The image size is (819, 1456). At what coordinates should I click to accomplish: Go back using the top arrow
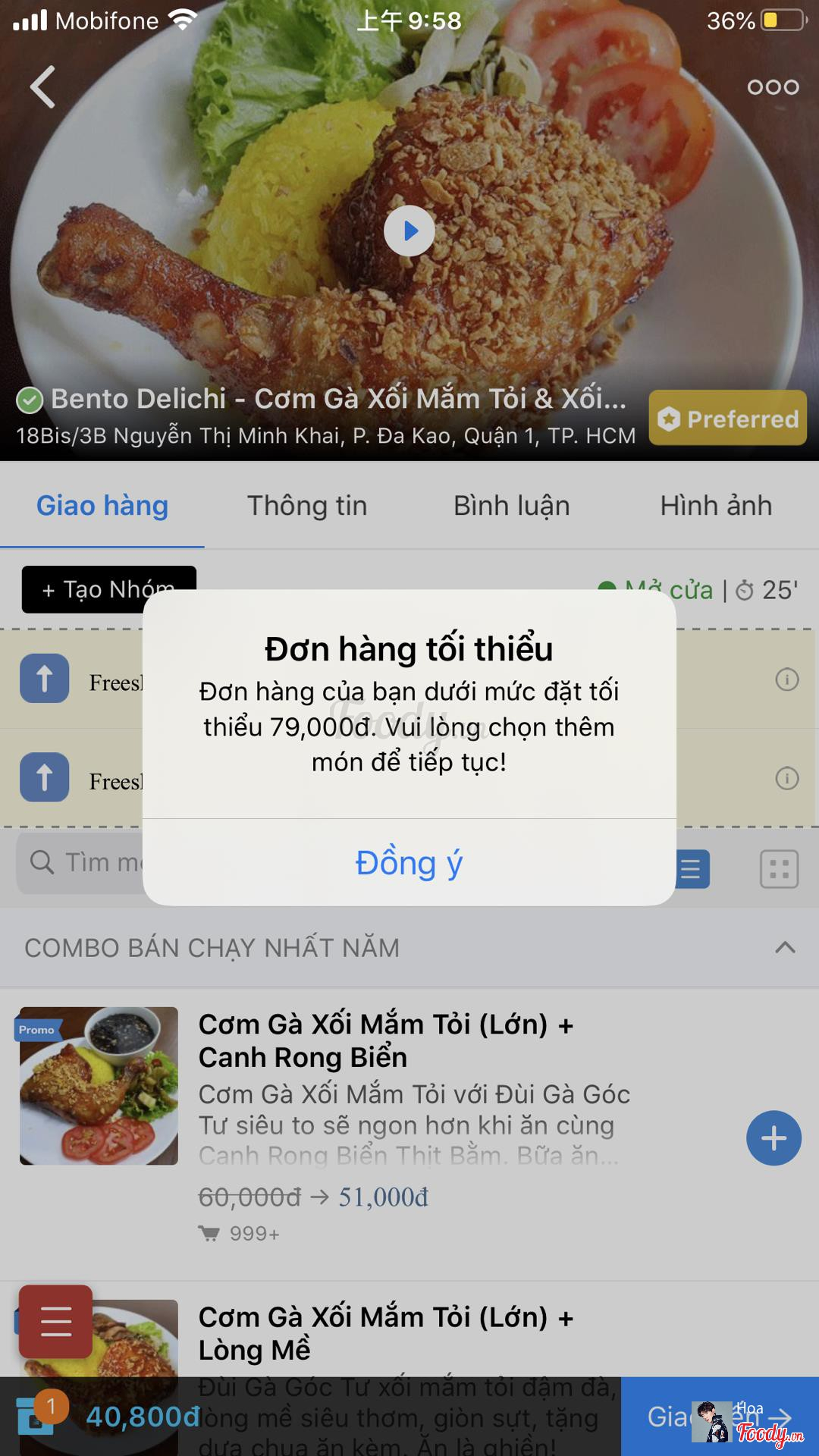[43, 87]
